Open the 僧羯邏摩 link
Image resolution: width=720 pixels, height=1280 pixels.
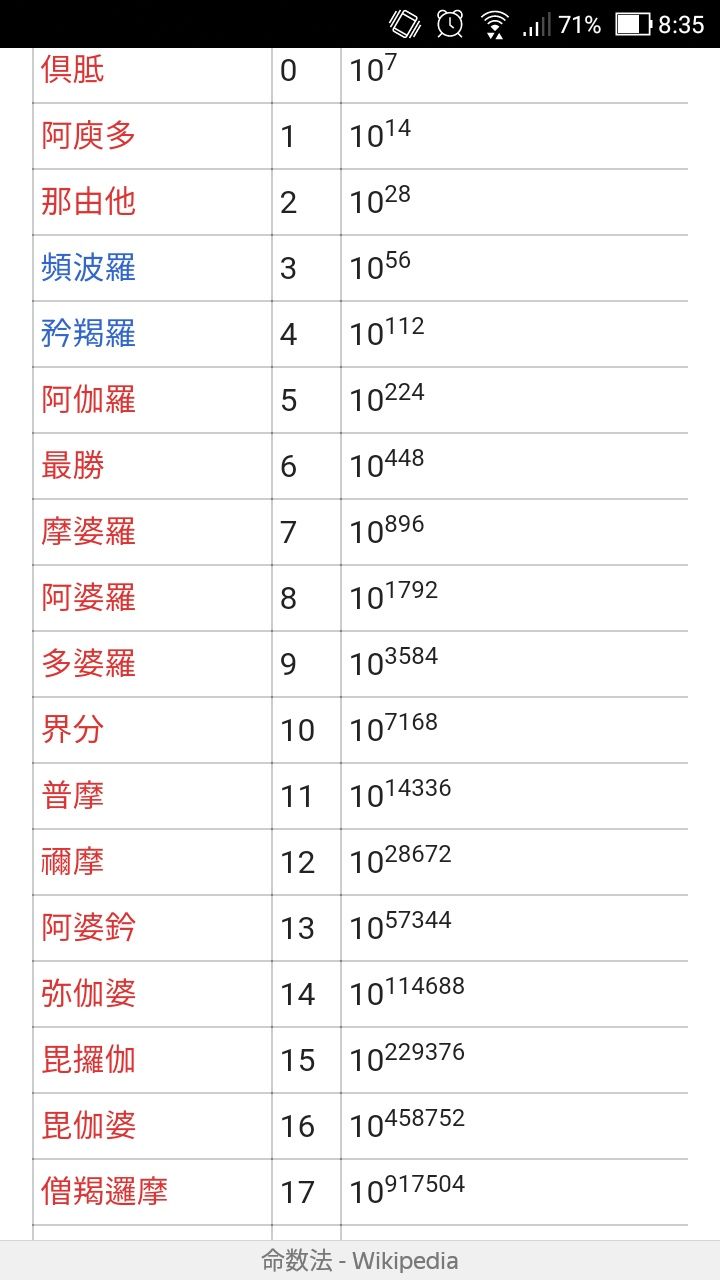click(104, 1192)
